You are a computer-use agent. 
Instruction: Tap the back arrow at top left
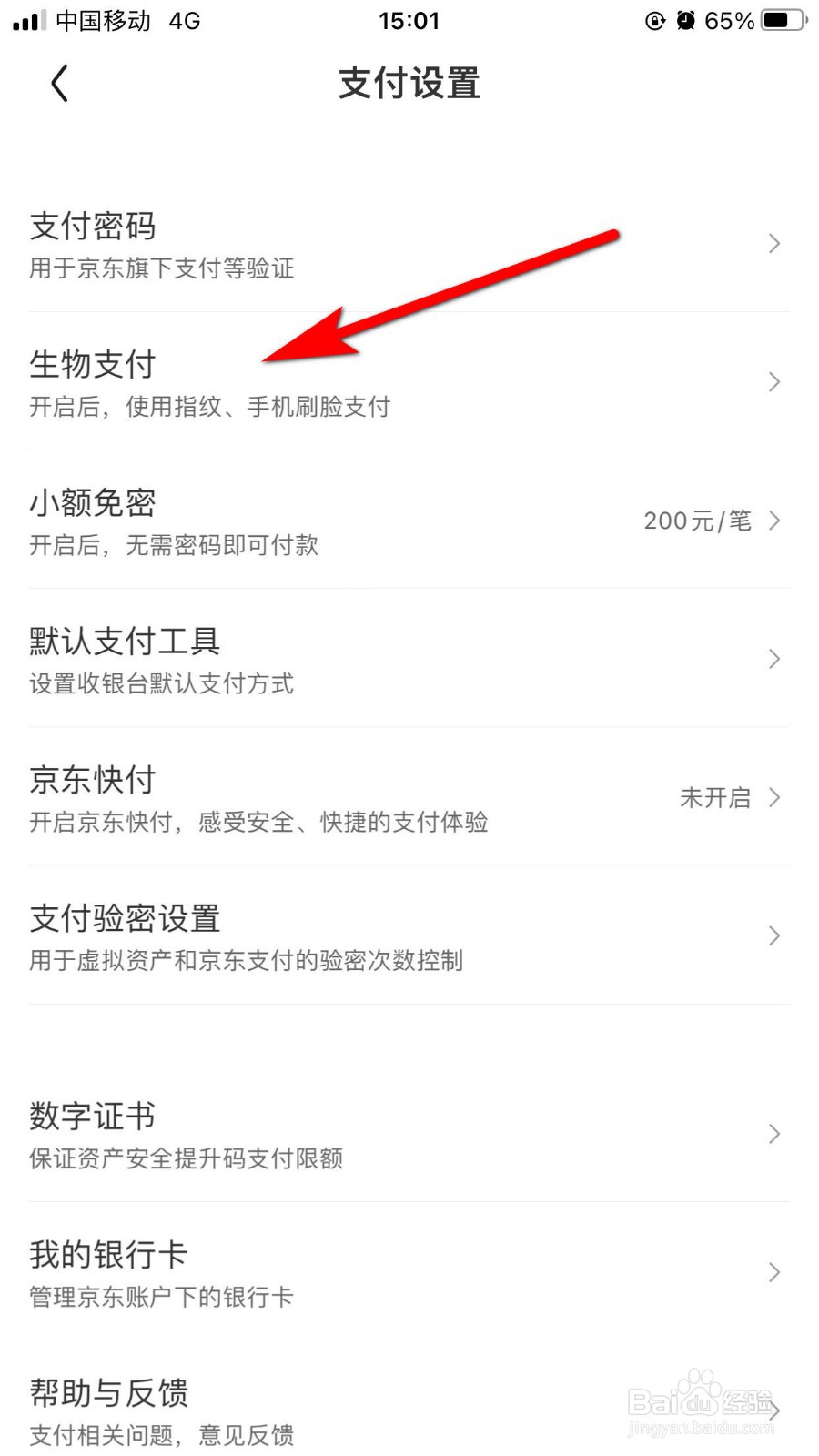point(60,83)
